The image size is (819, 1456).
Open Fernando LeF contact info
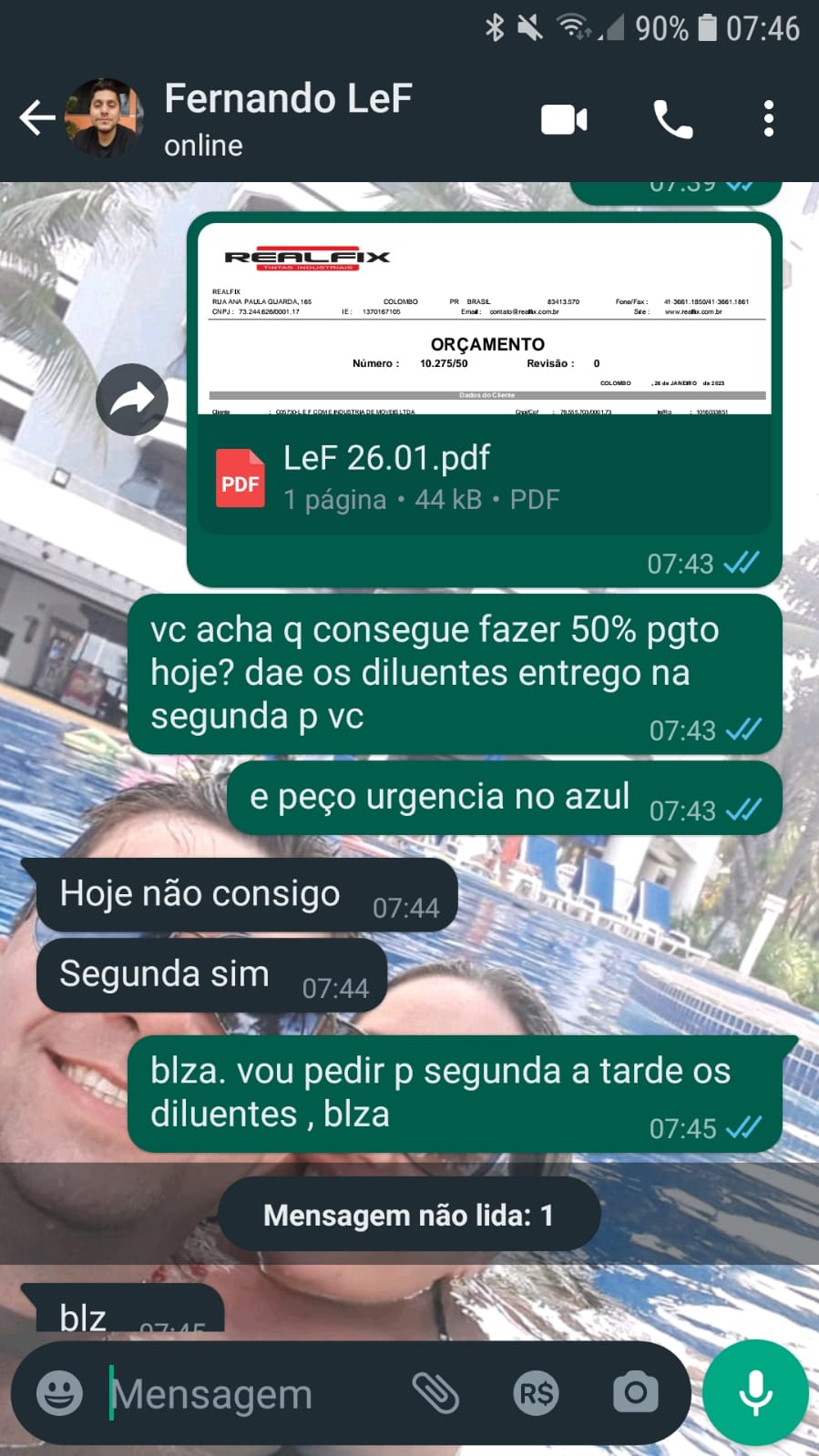[287, 117]
